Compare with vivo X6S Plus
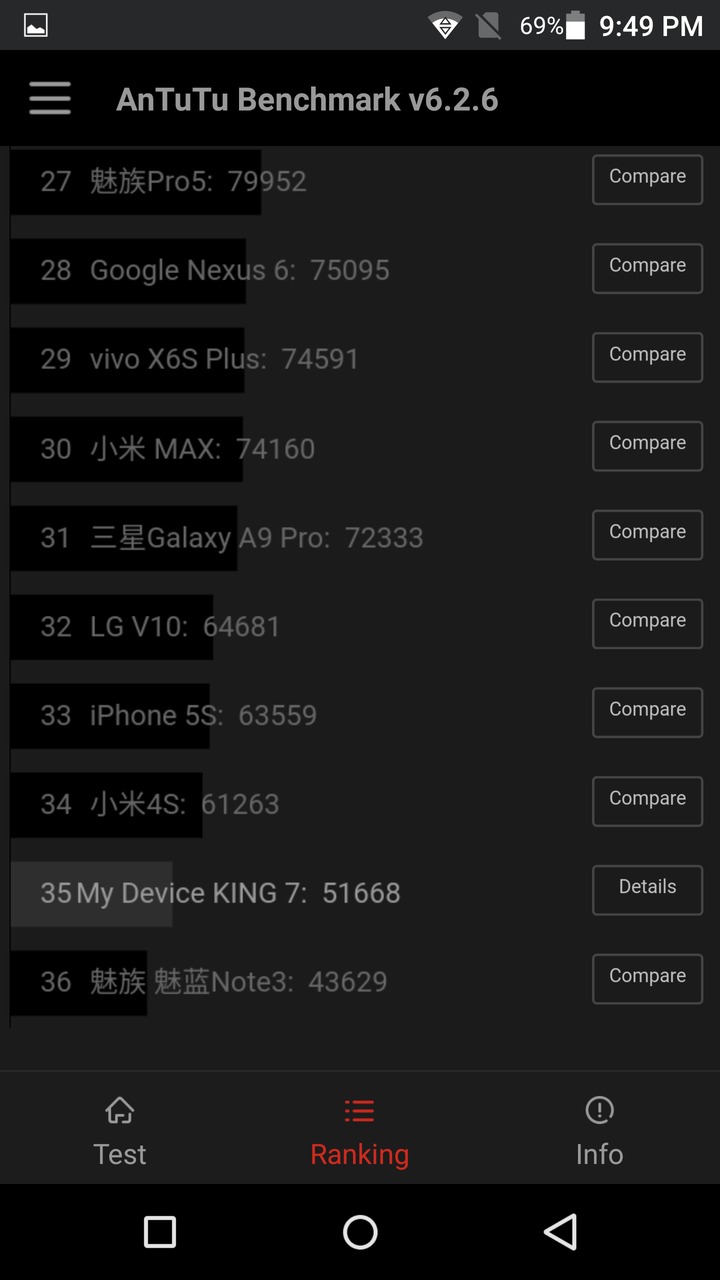 coord(647,357)
